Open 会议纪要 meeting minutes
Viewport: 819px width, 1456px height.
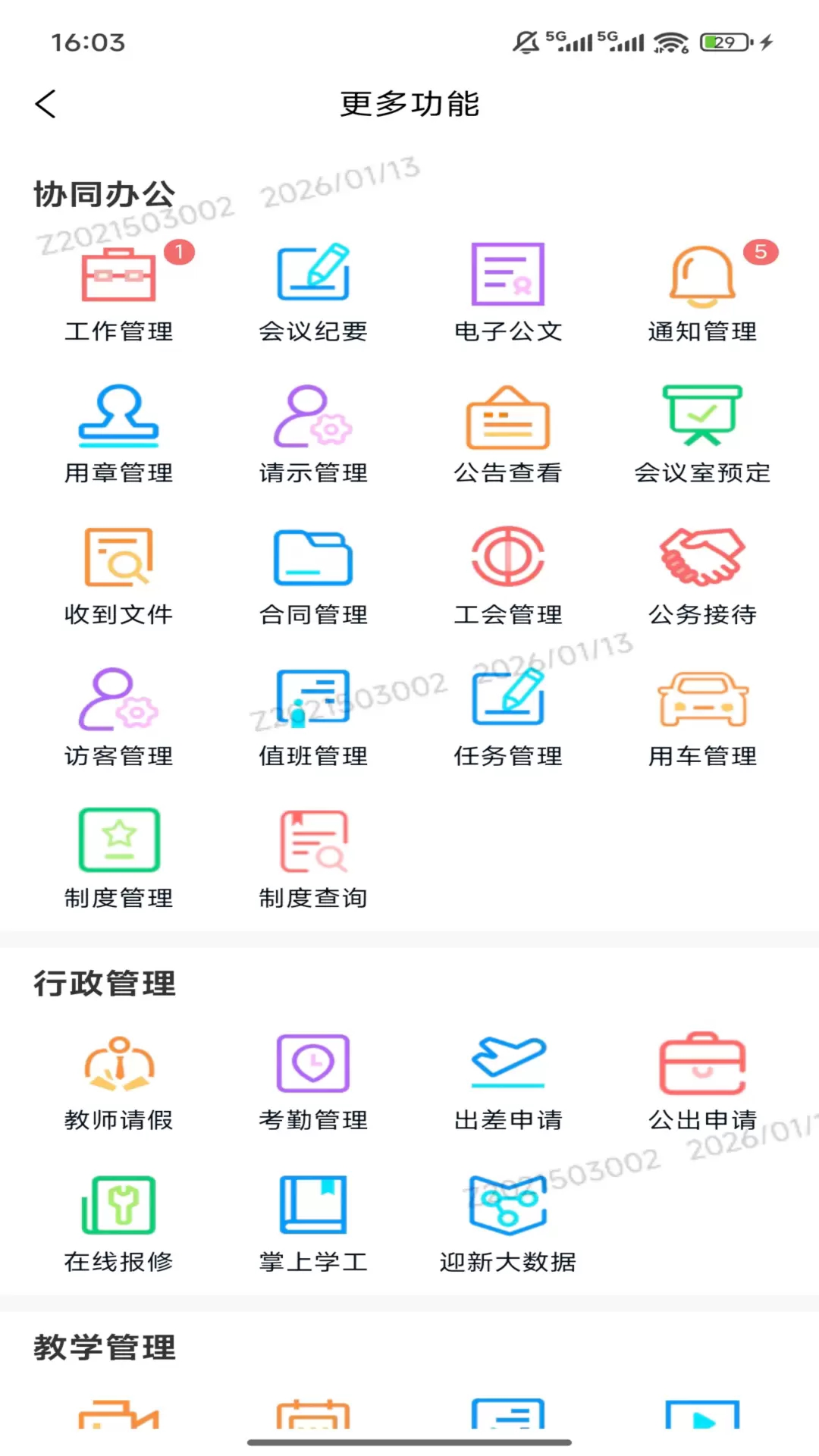313,292
